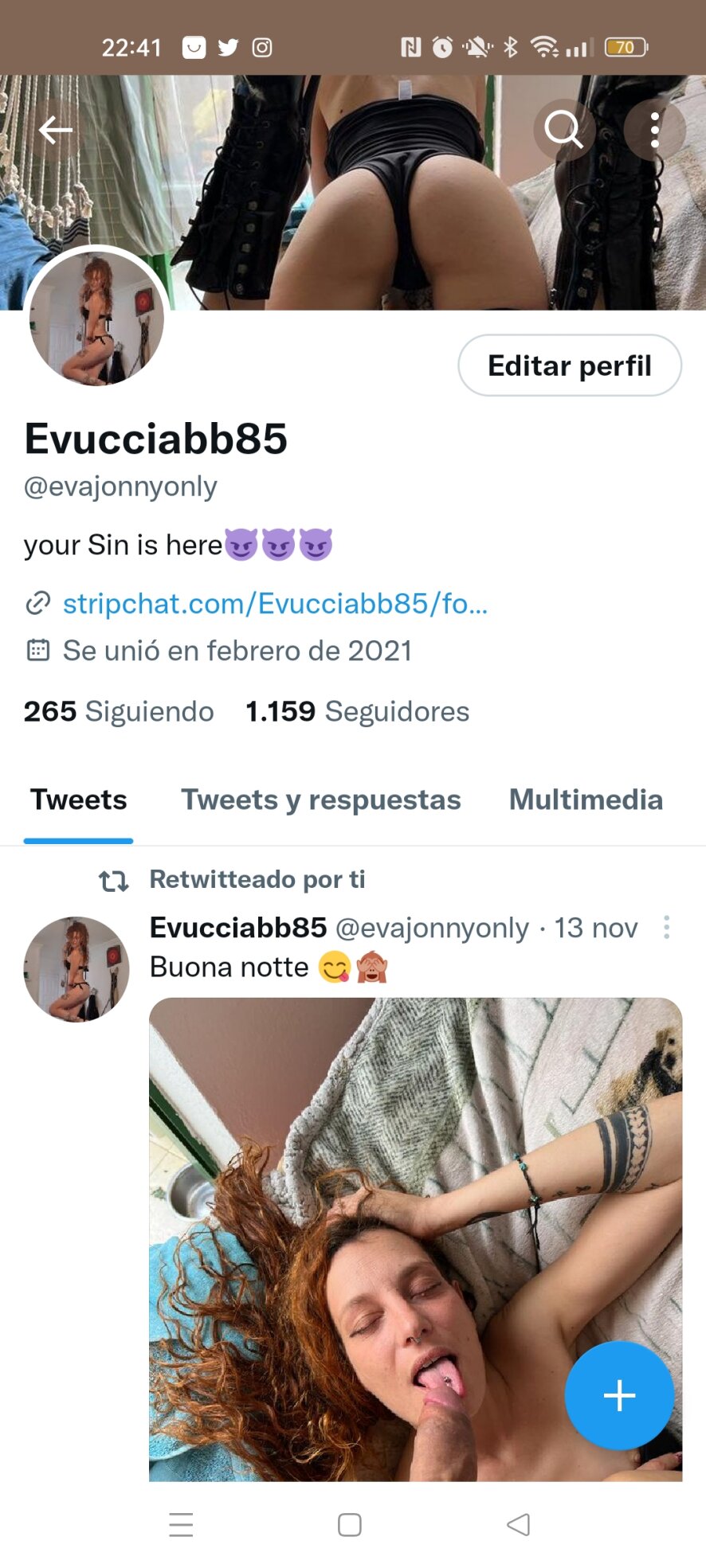The height and width of the screenshot is (1568, 706).
Task: Switch to the Tweets tab
Action: [x=78, y=800]
